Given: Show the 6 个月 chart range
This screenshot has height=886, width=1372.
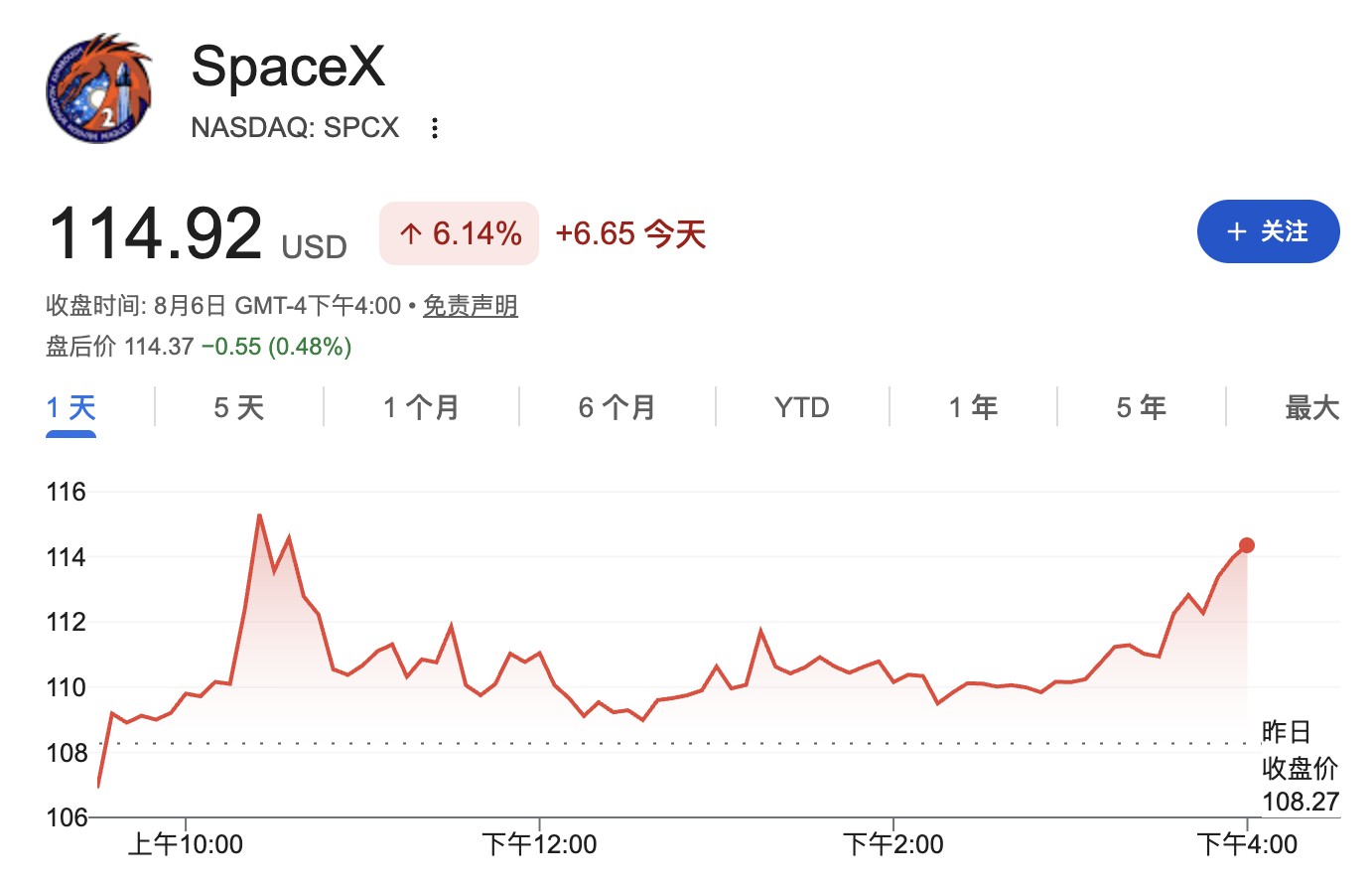Looking at the screenshot, I should pos(617,407).
